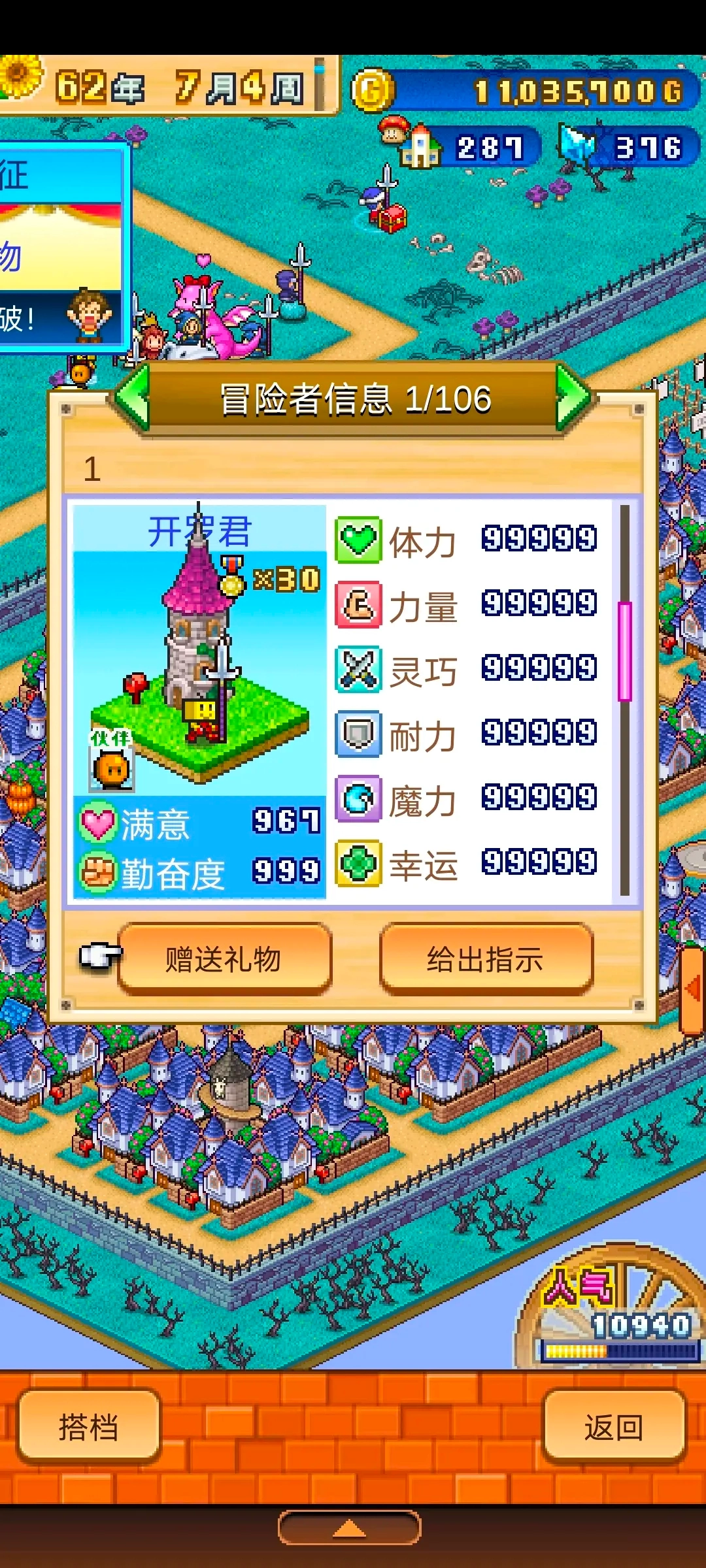Go to previous adventurer with the left arrow
The height and width of the screenshot is (1568, 706).
click(133, 397)
